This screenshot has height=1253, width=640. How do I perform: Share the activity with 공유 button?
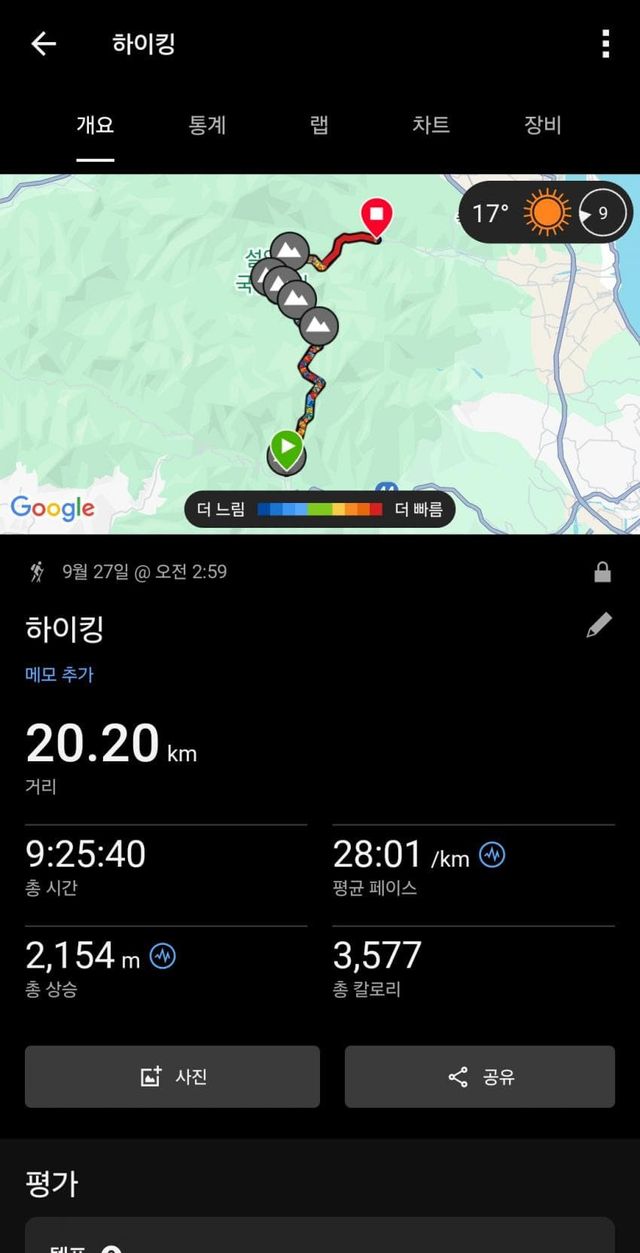pos(480,1077)
